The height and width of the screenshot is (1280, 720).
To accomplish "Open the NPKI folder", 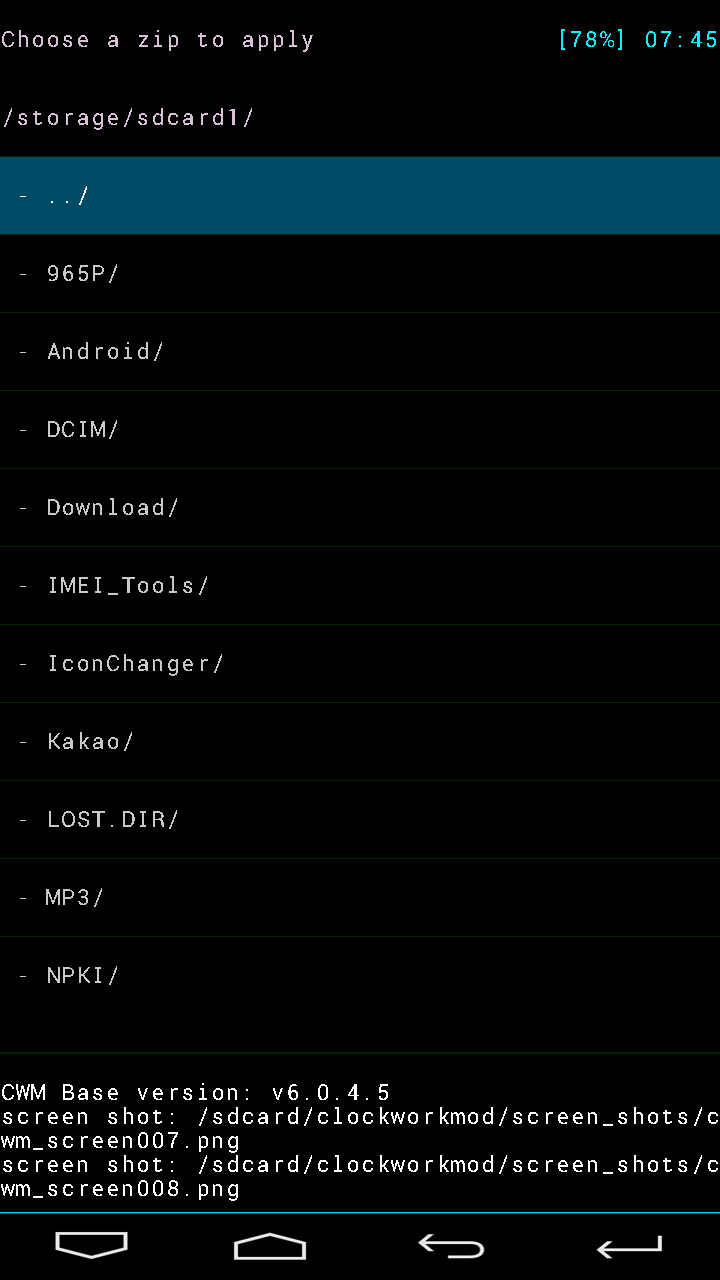I will (360, 976).
